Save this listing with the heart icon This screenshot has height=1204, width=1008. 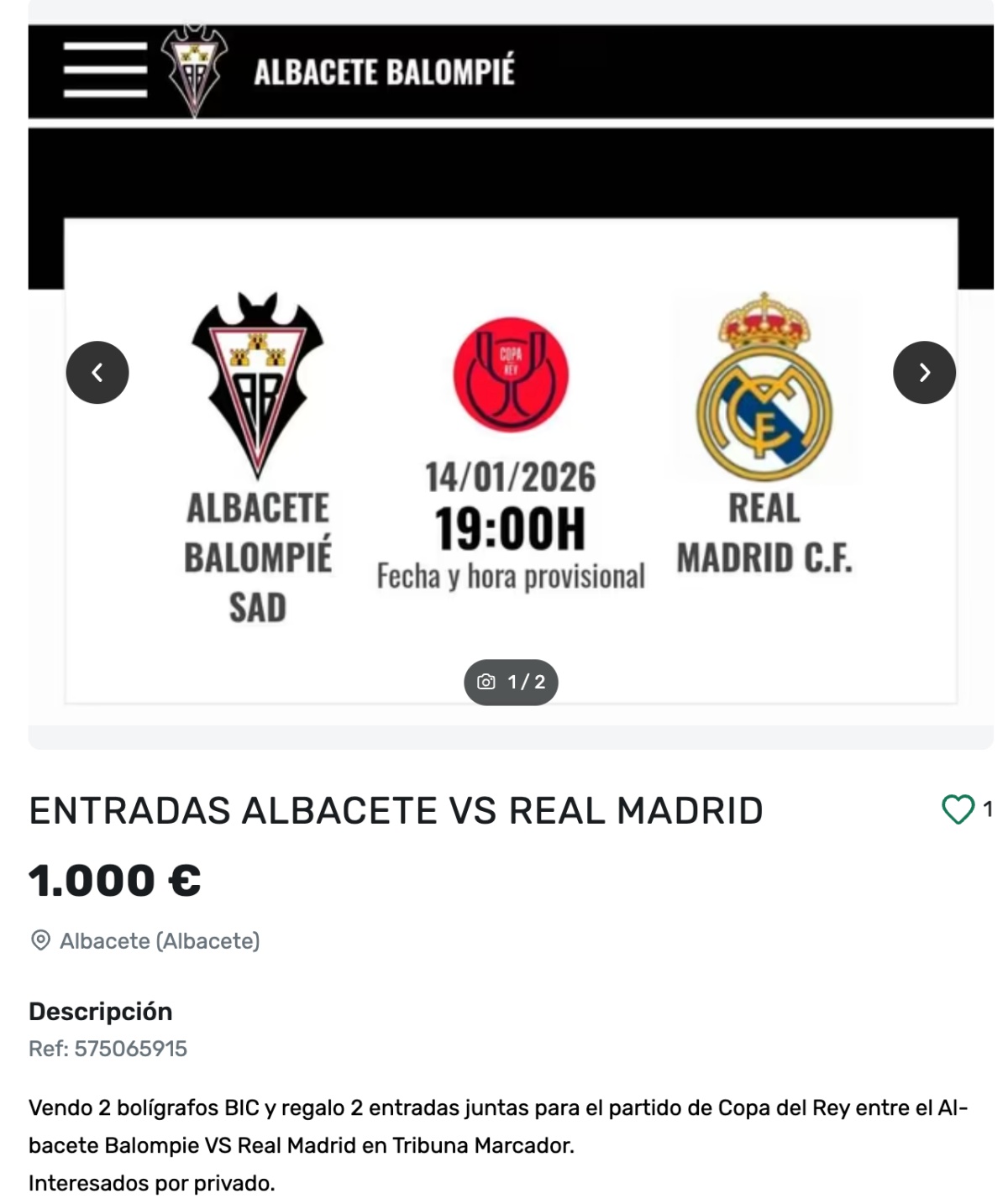point(958,809)
